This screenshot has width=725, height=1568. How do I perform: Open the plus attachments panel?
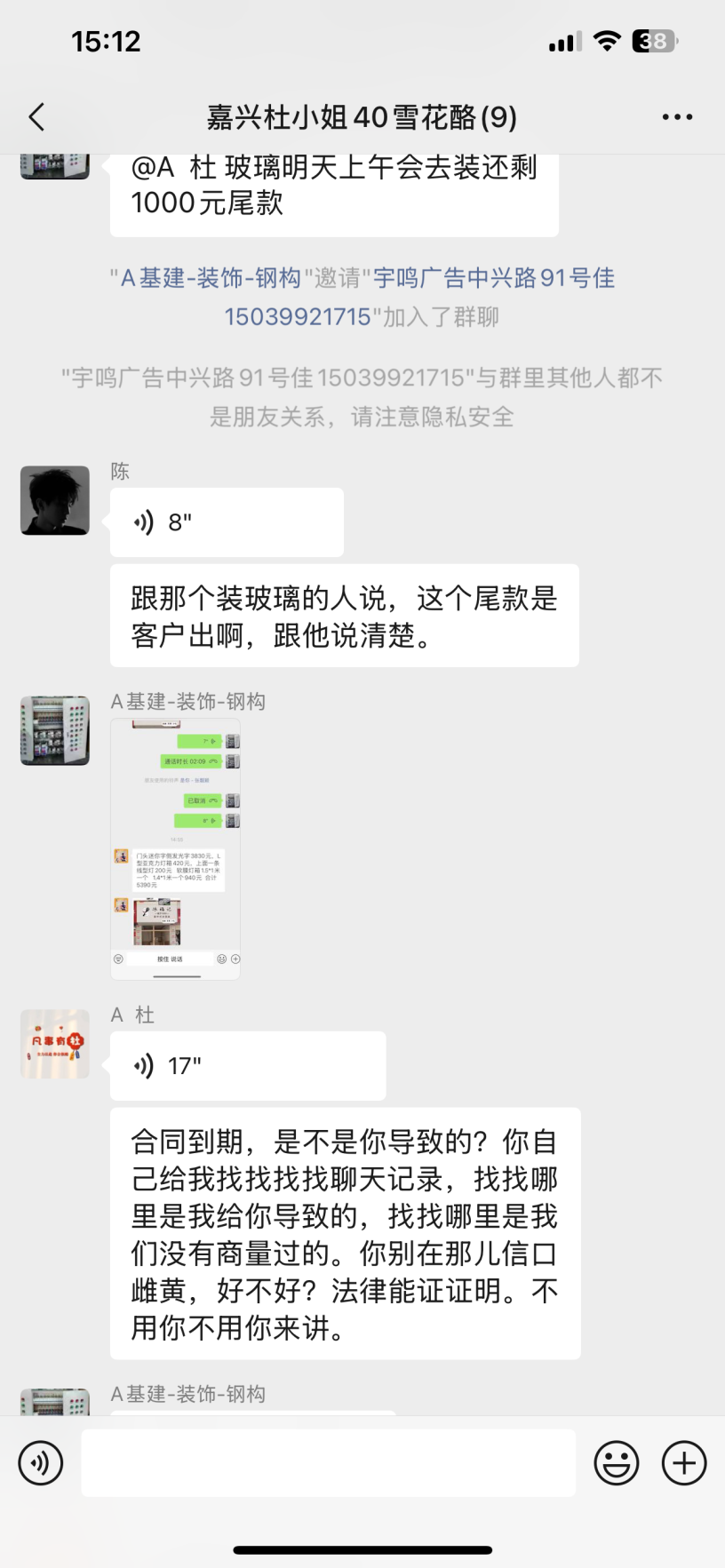(x=684, y=1463)
